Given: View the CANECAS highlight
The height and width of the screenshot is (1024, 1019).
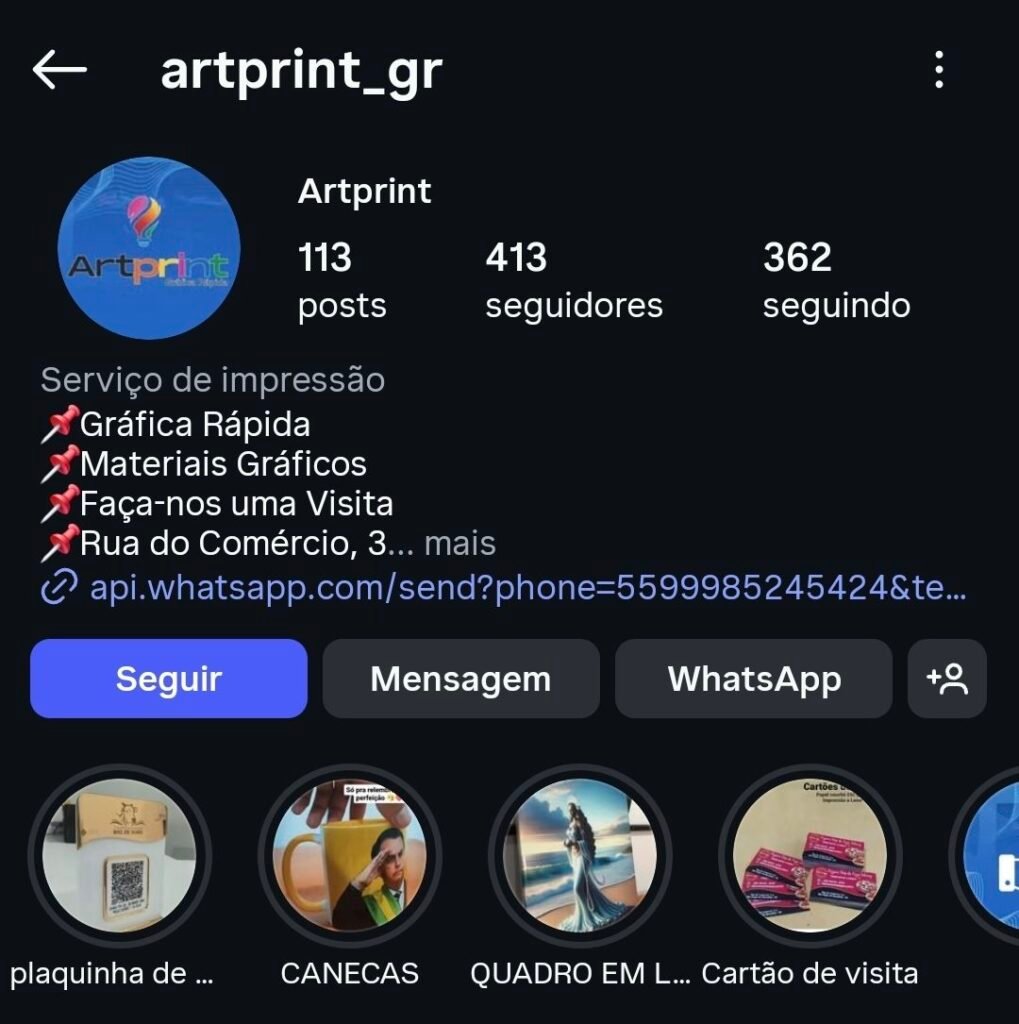Looking at the screenshot, I should pos(349,856).
